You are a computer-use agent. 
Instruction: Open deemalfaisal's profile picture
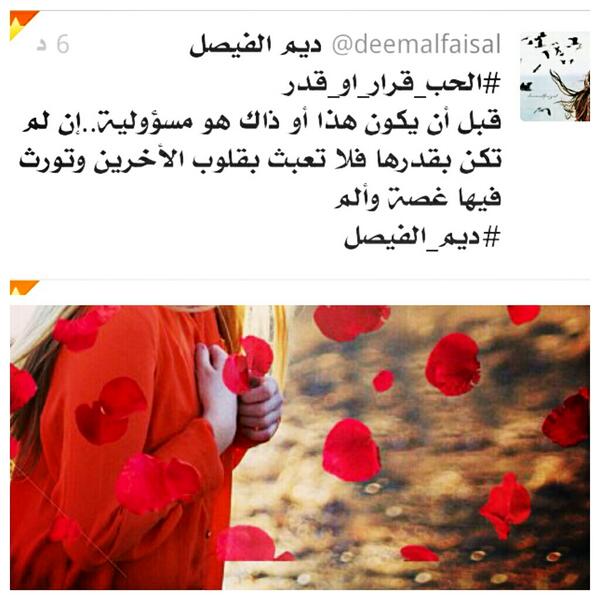(554, 76)
